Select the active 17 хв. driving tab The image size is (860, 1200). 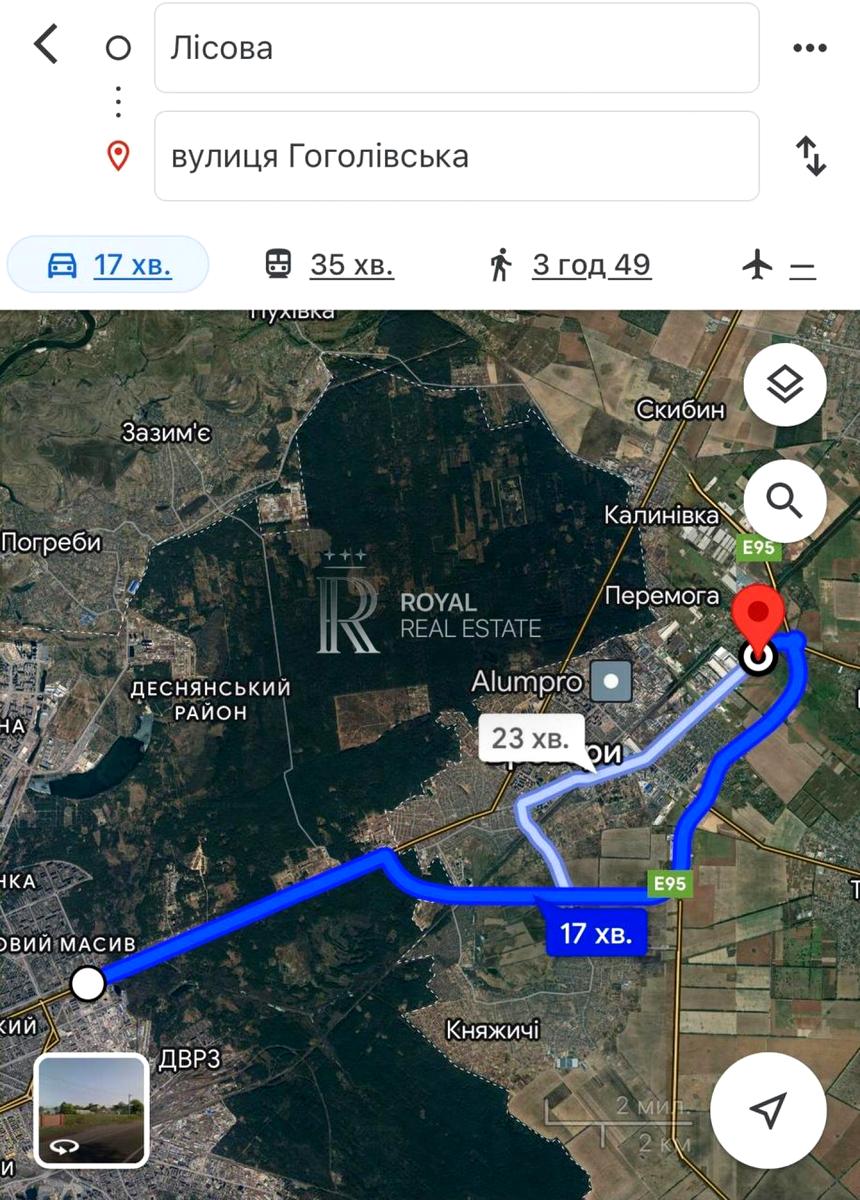click(131, 264)
